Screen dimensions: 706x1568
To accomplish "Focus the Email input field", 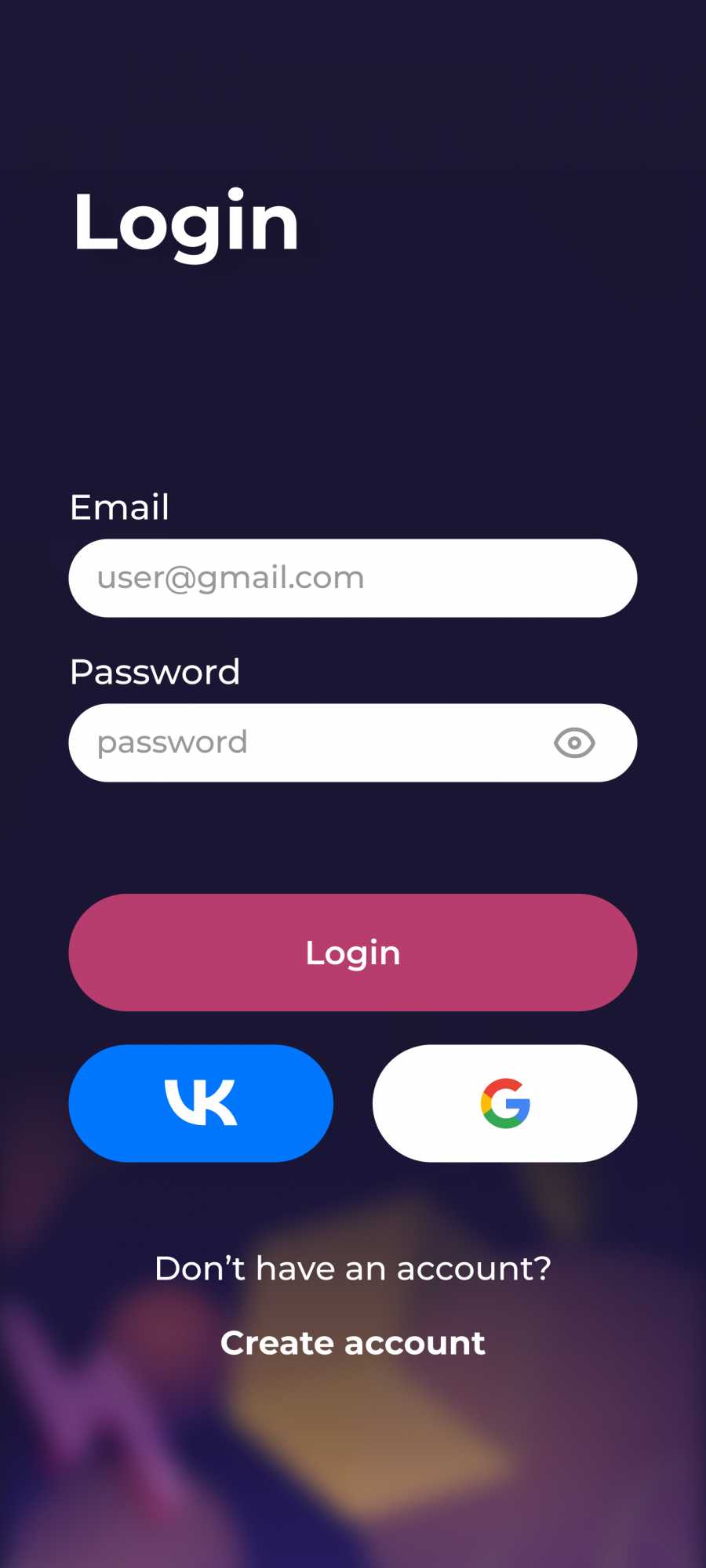I will pyautogui.click(x=353, y=578).
